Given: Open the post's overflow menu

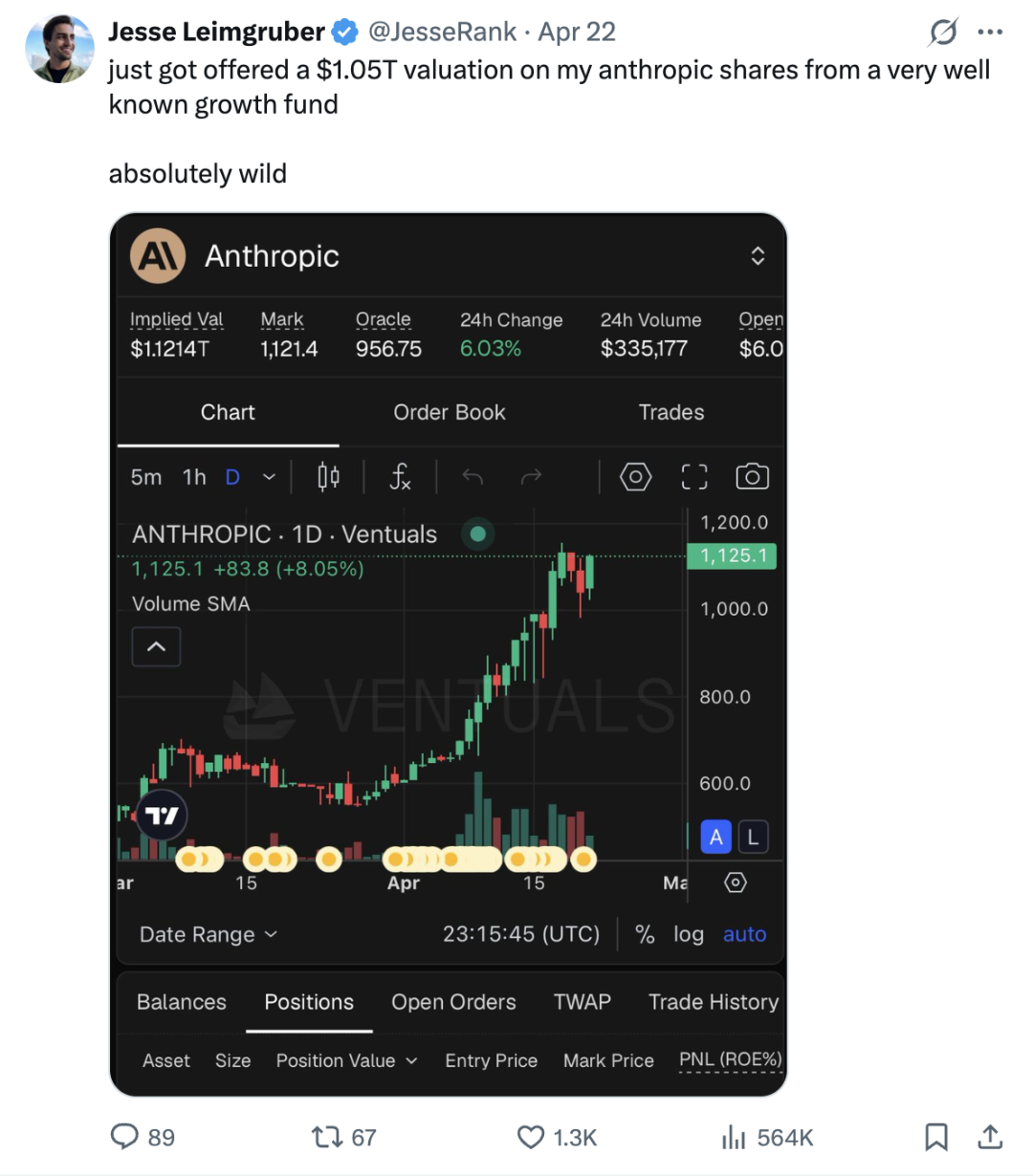Looking at the screenshot, I should (x=990, y=33).
